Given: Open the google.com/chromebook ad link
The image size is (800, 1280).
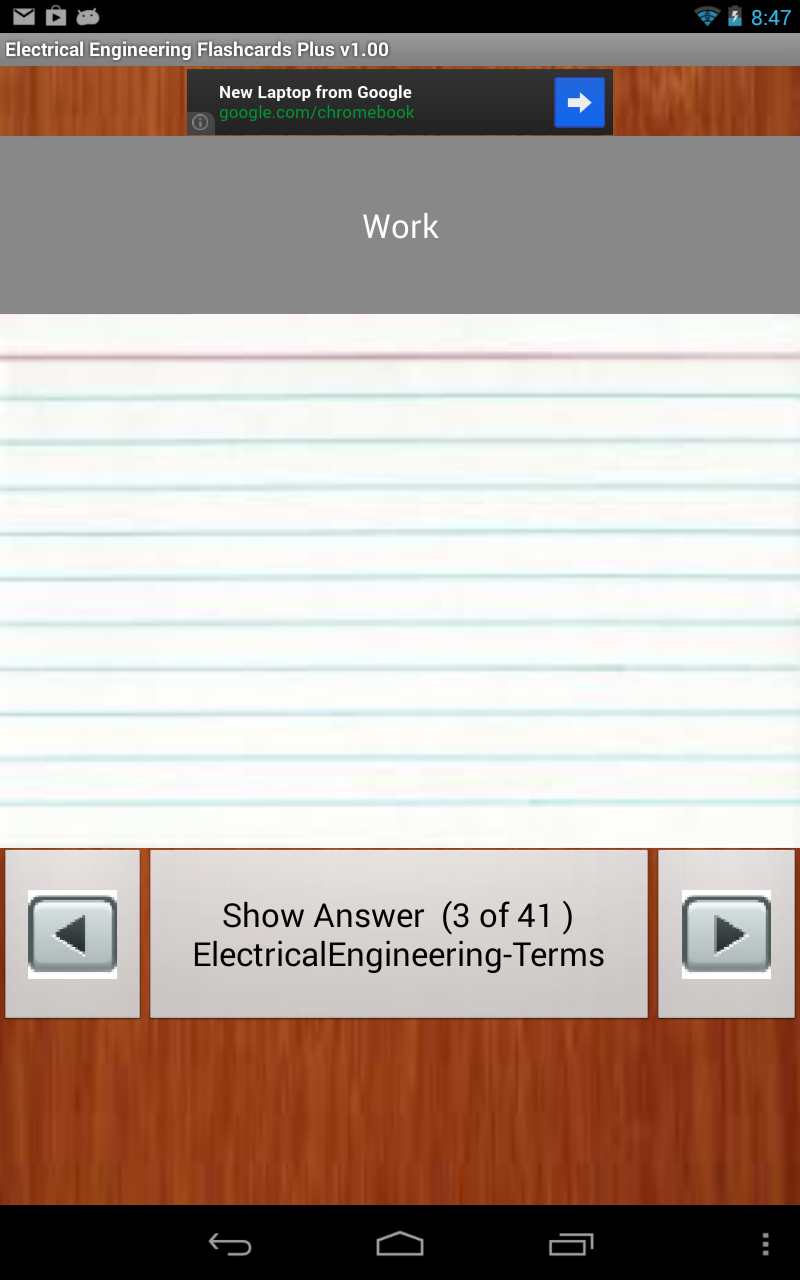Looking at the screenshot, I should (317, 112).
